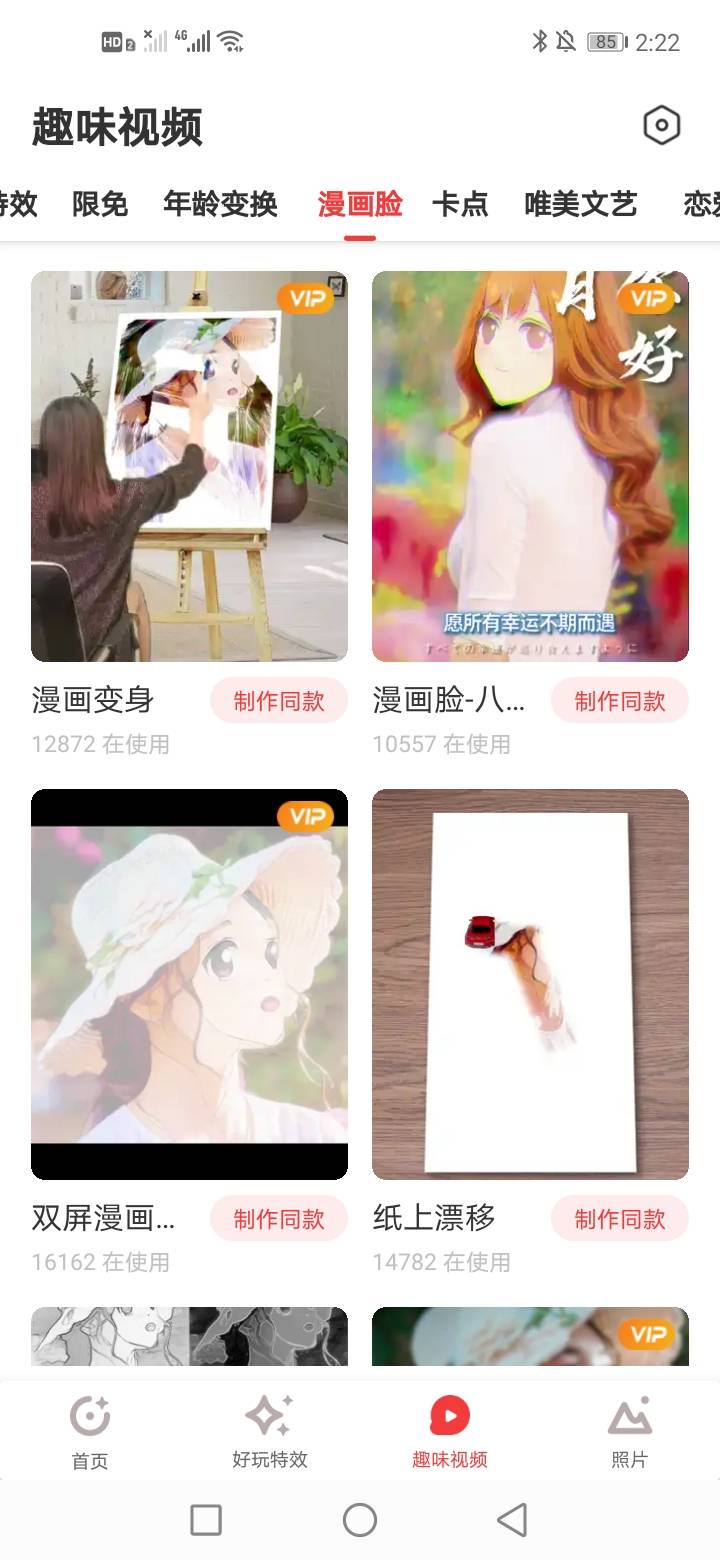Tap 制作同款 for 双屏漫画…
The height and width of the screenshot is (1560, 720).
[279, 1219]
